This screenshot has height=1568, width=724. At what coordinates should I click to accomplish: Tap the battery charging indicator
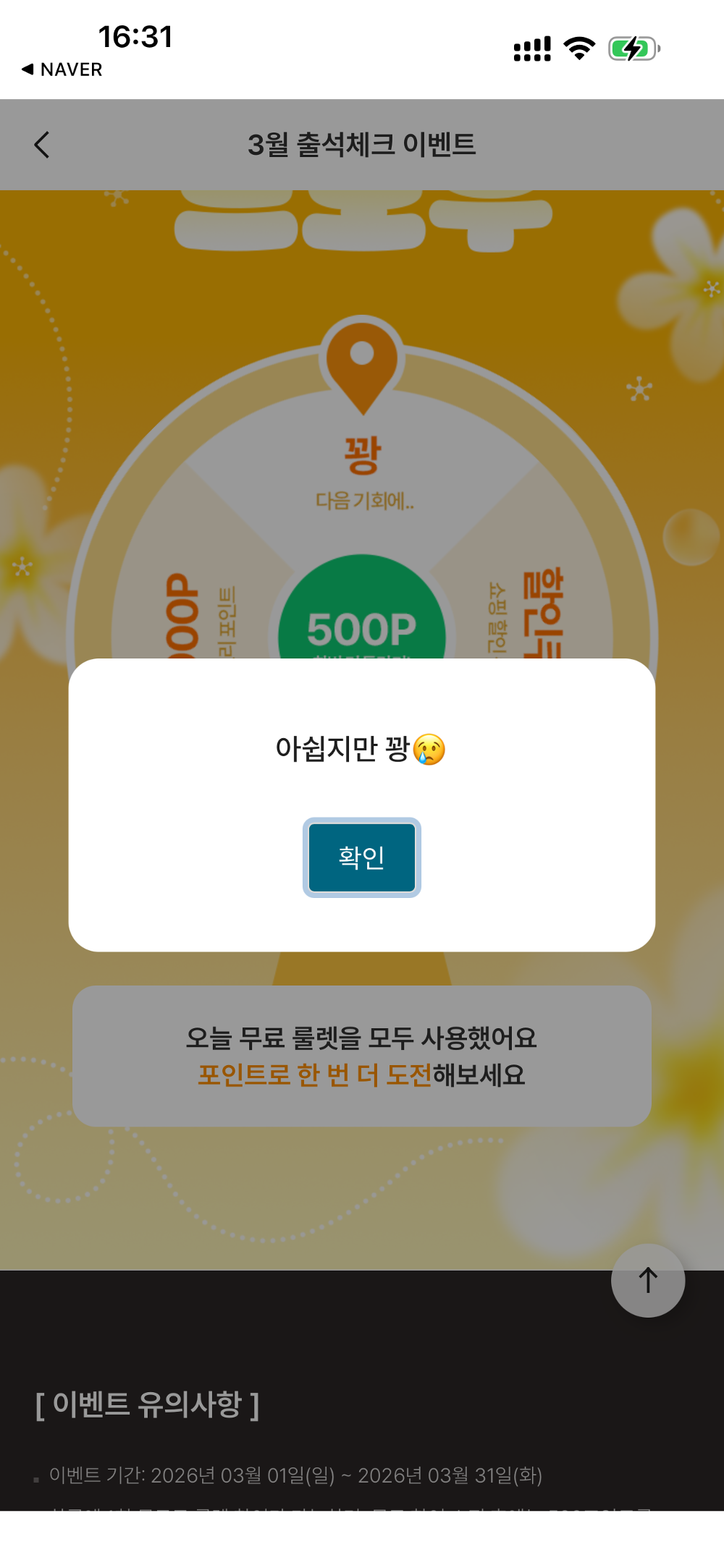(x=633, y=49)
